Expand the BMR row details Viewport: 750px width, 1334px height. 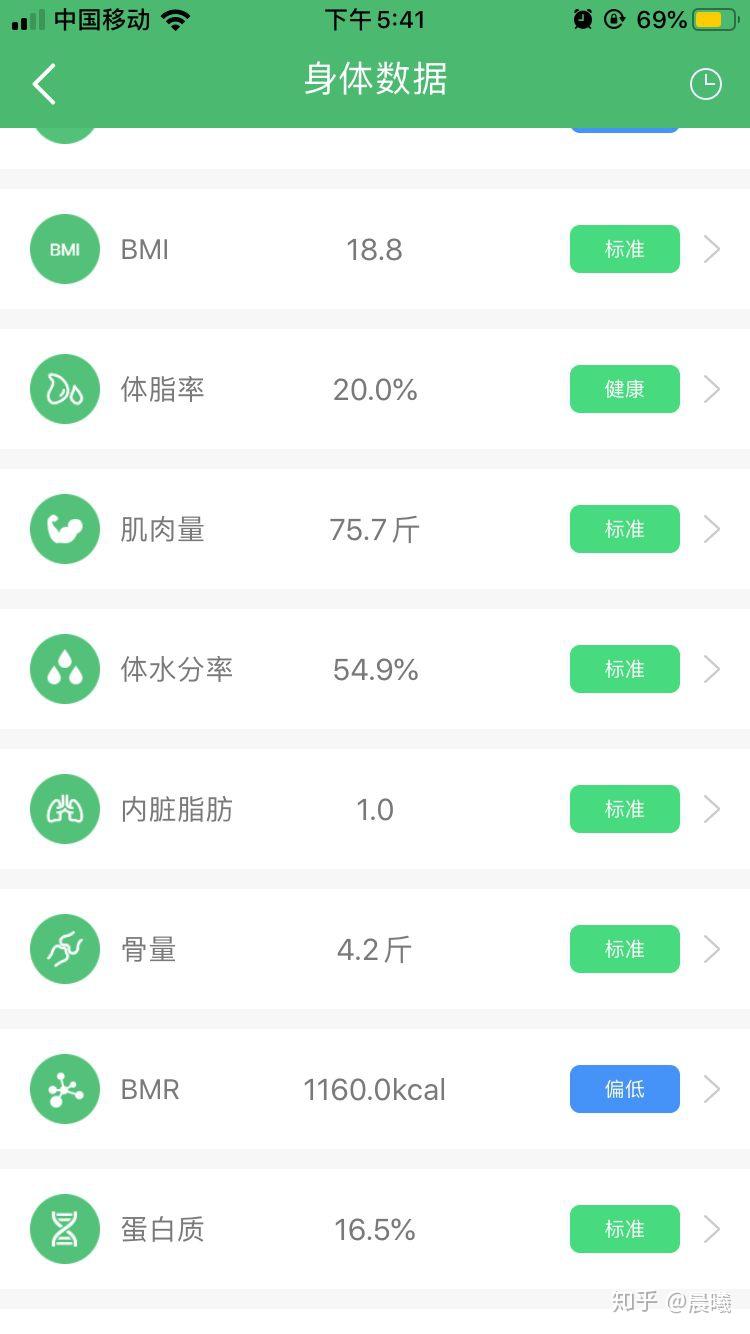(x=712, y=1089)
